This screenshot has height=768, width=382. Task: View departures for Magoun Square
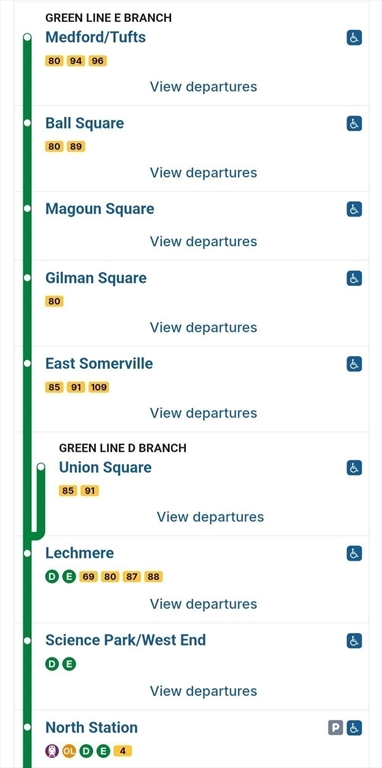click(x=203, y=241)
